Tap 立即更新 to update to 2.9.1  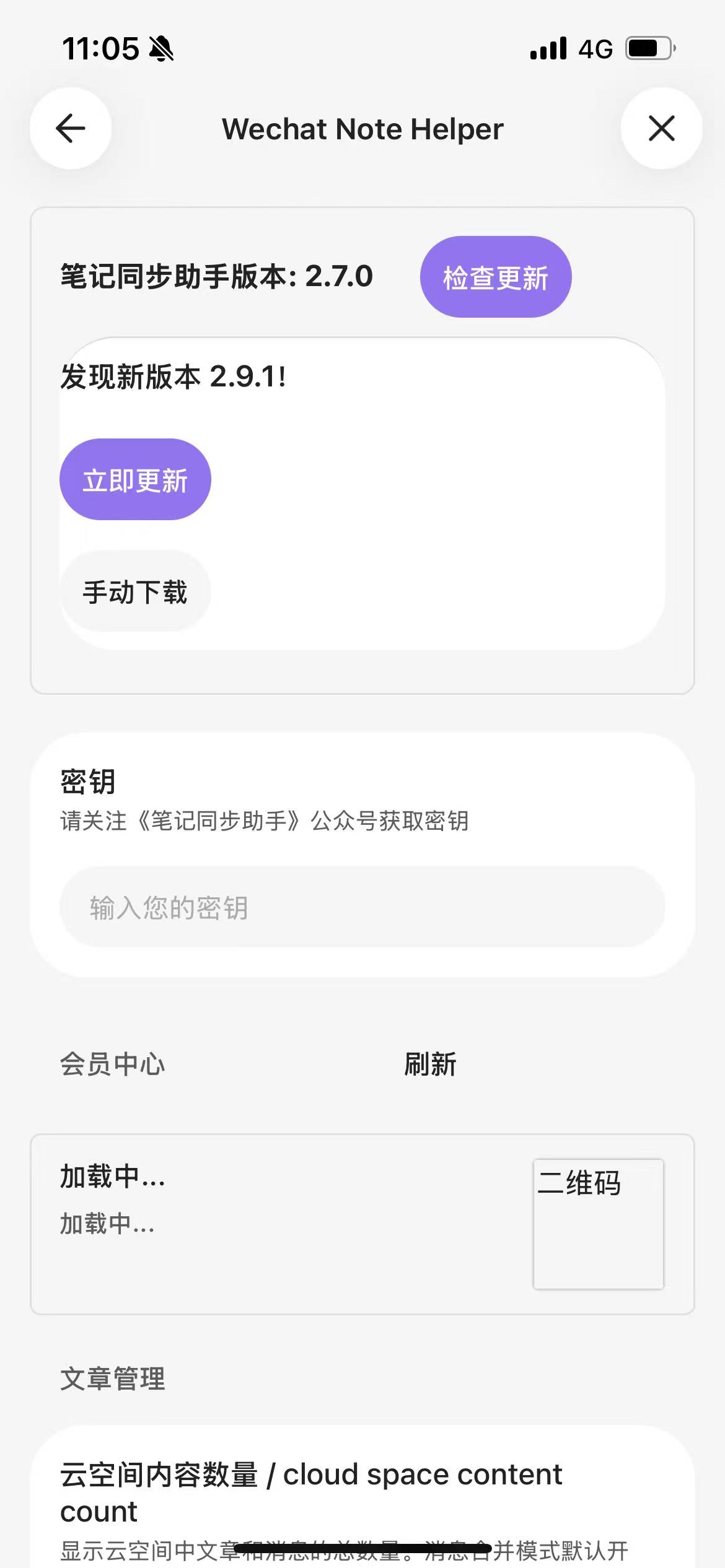(x=135, y=478)
